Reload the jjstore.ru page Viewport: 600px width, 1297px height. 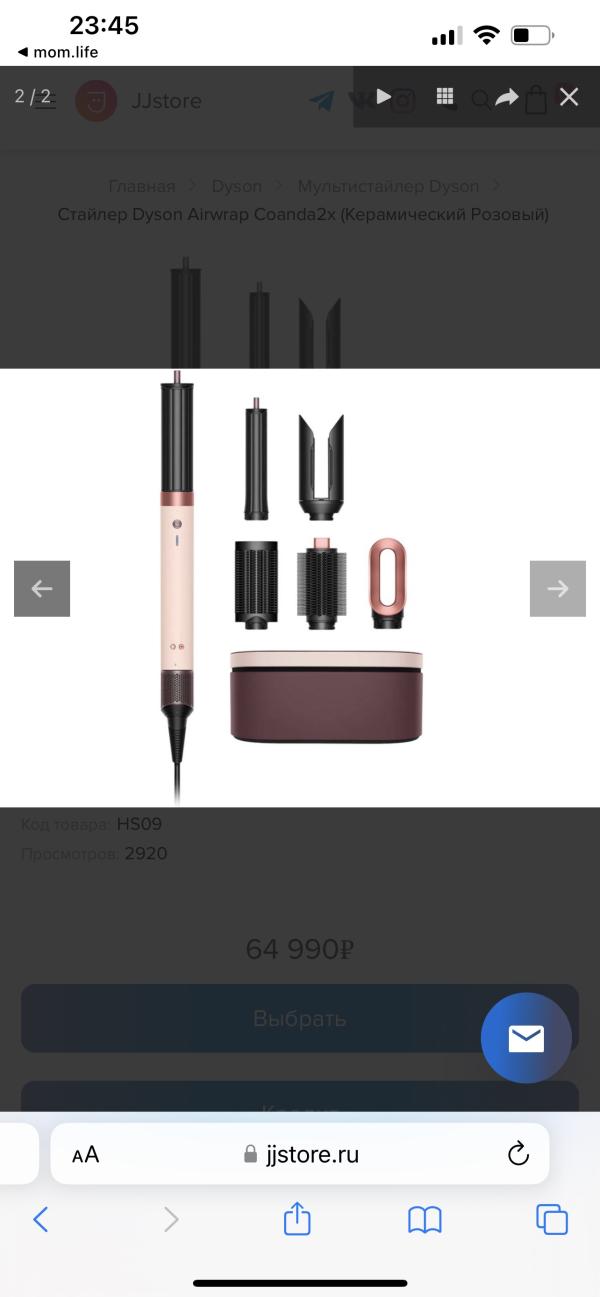[x=518, y=1155]
